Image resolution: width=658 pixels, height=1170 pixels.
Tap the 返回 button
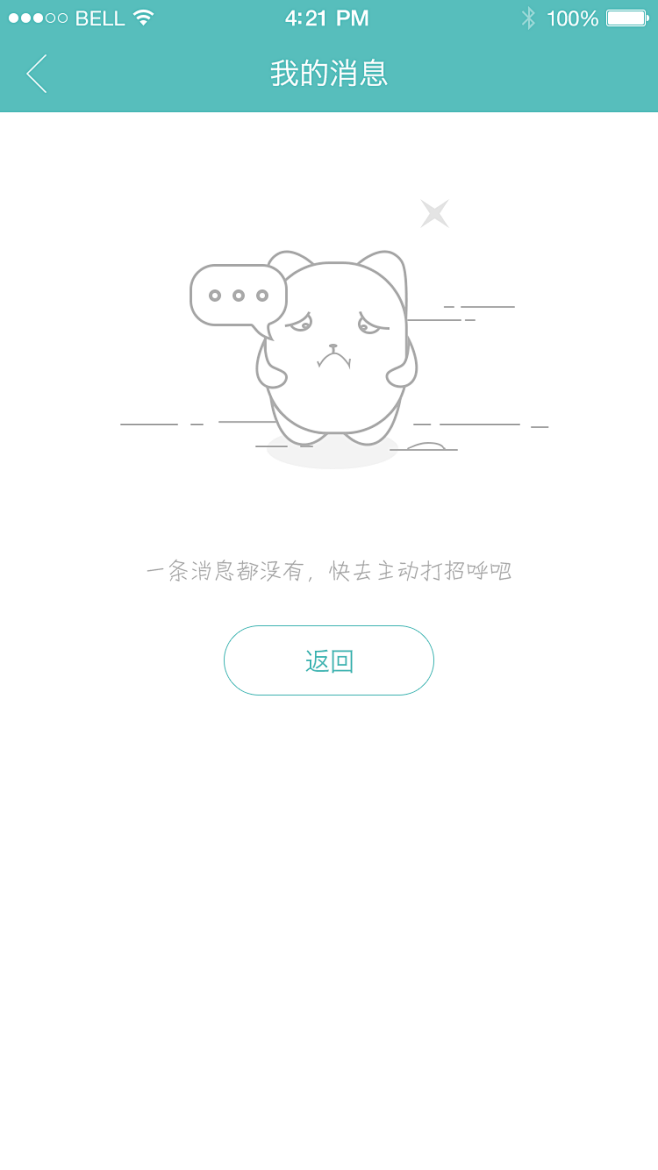(328, 660)
